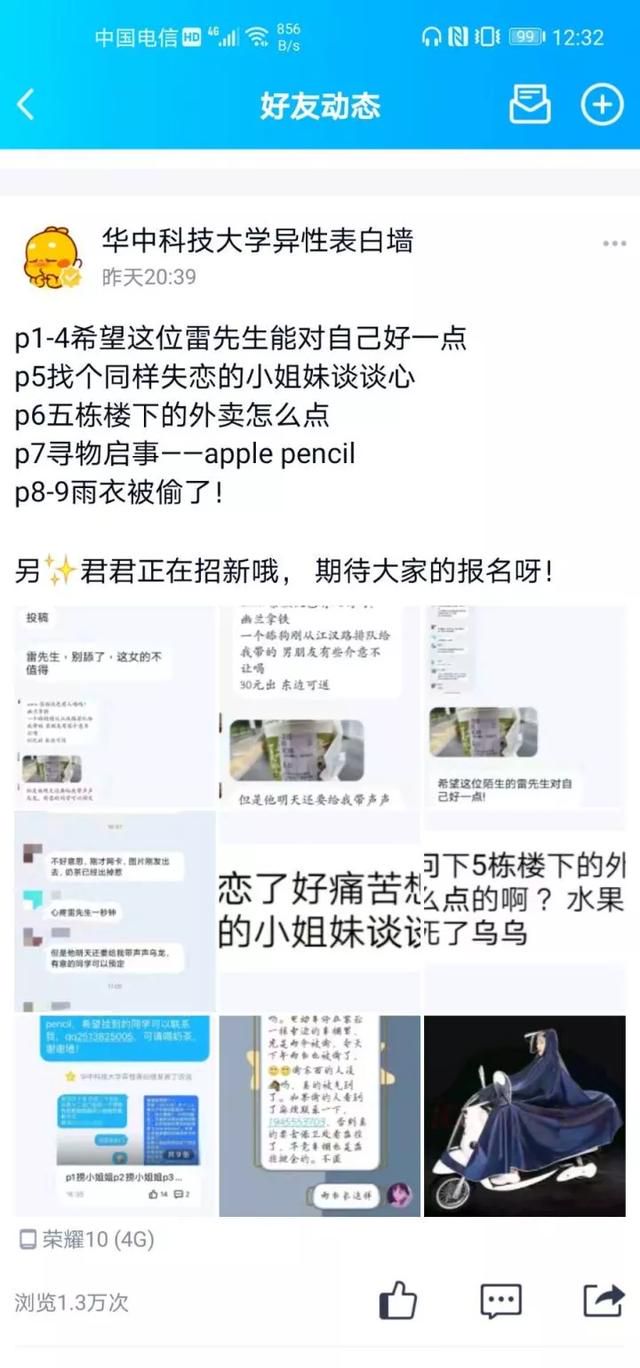Open the post's three-dot overflow menu
Screen dimensions: 640x1368
tap(613, 244)
